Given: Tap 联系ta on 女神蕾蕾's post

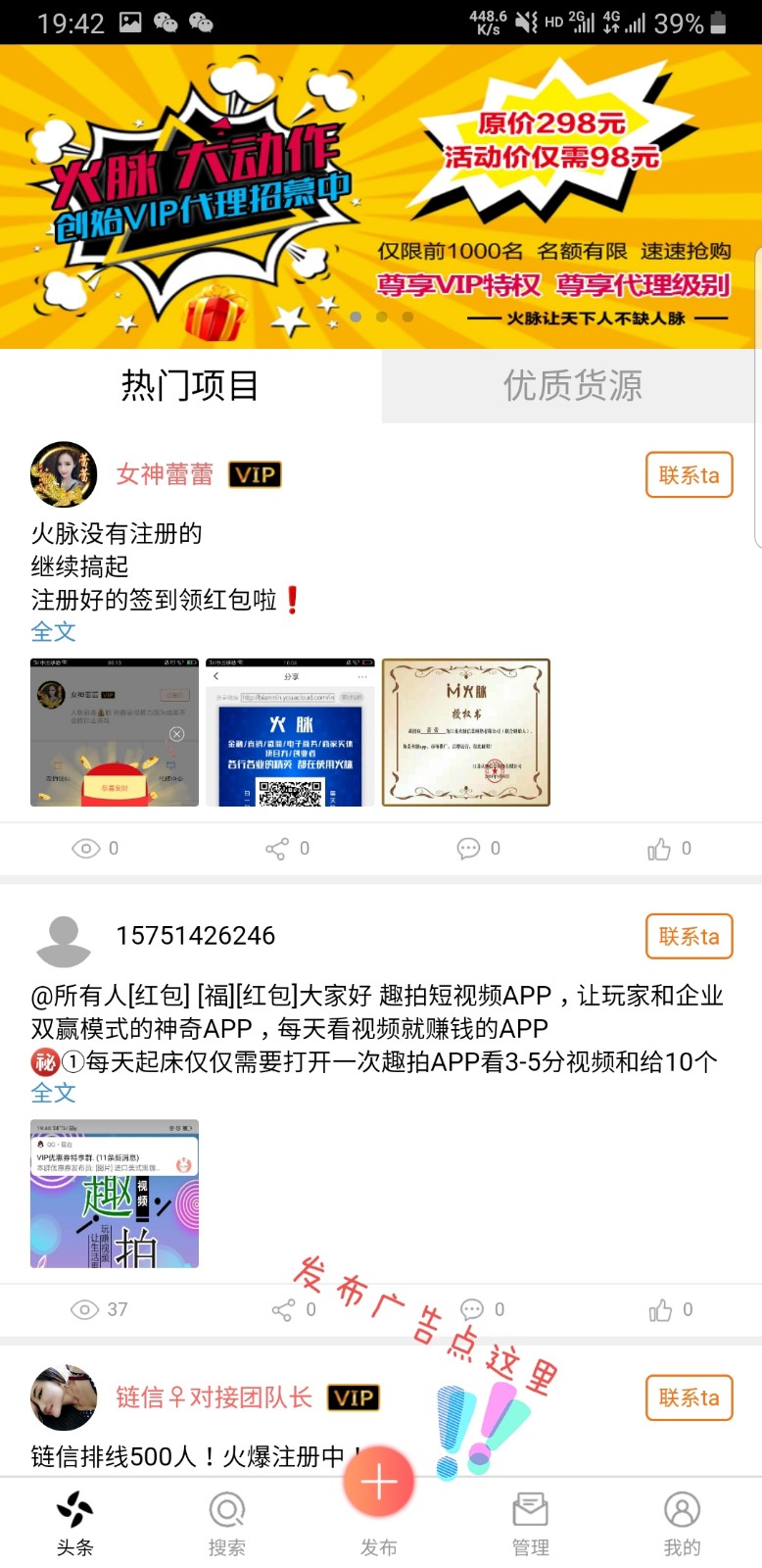Looking at the screenshot, I should coord(689,475).
